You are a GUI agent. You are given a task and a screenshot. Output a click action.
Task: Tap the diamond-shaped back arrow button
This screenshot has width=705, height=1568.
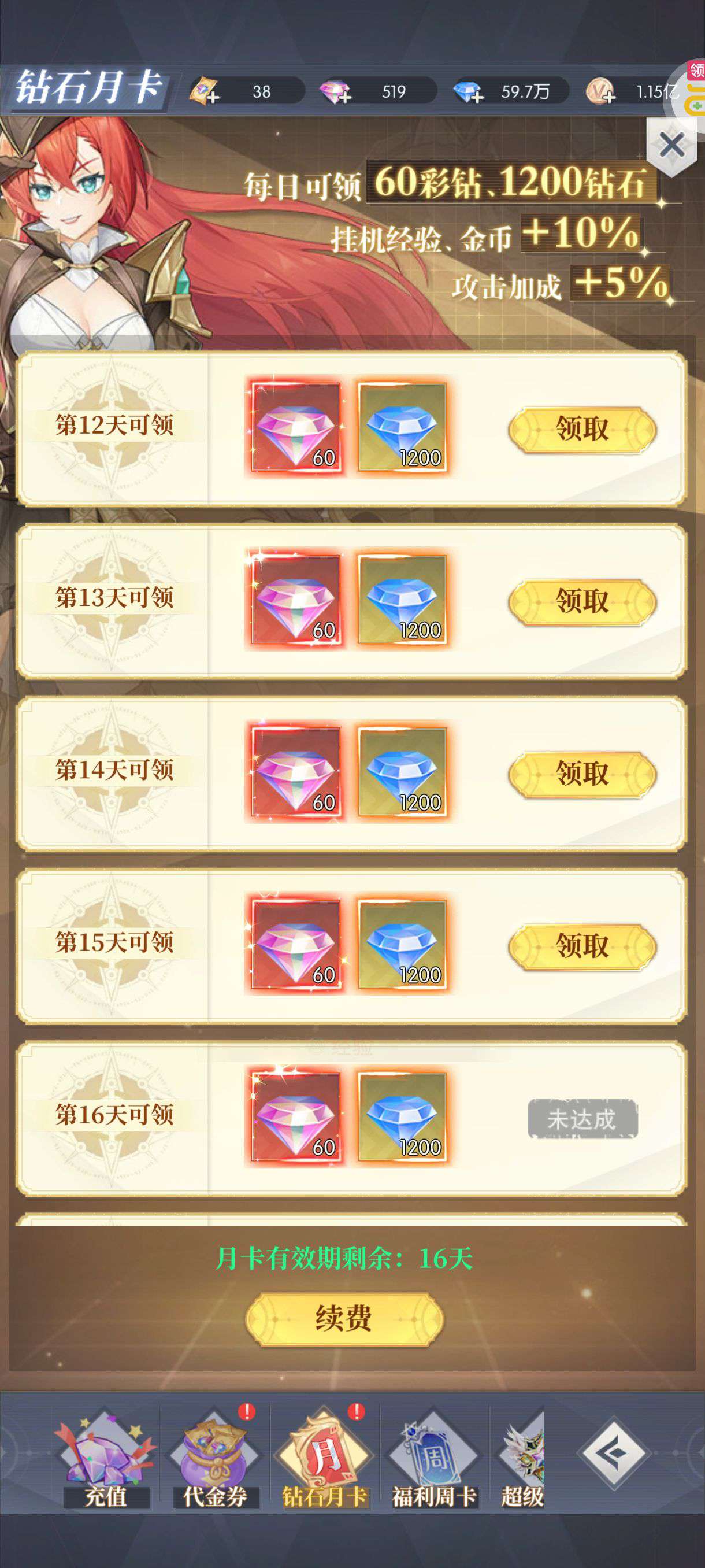[613, 1454]
